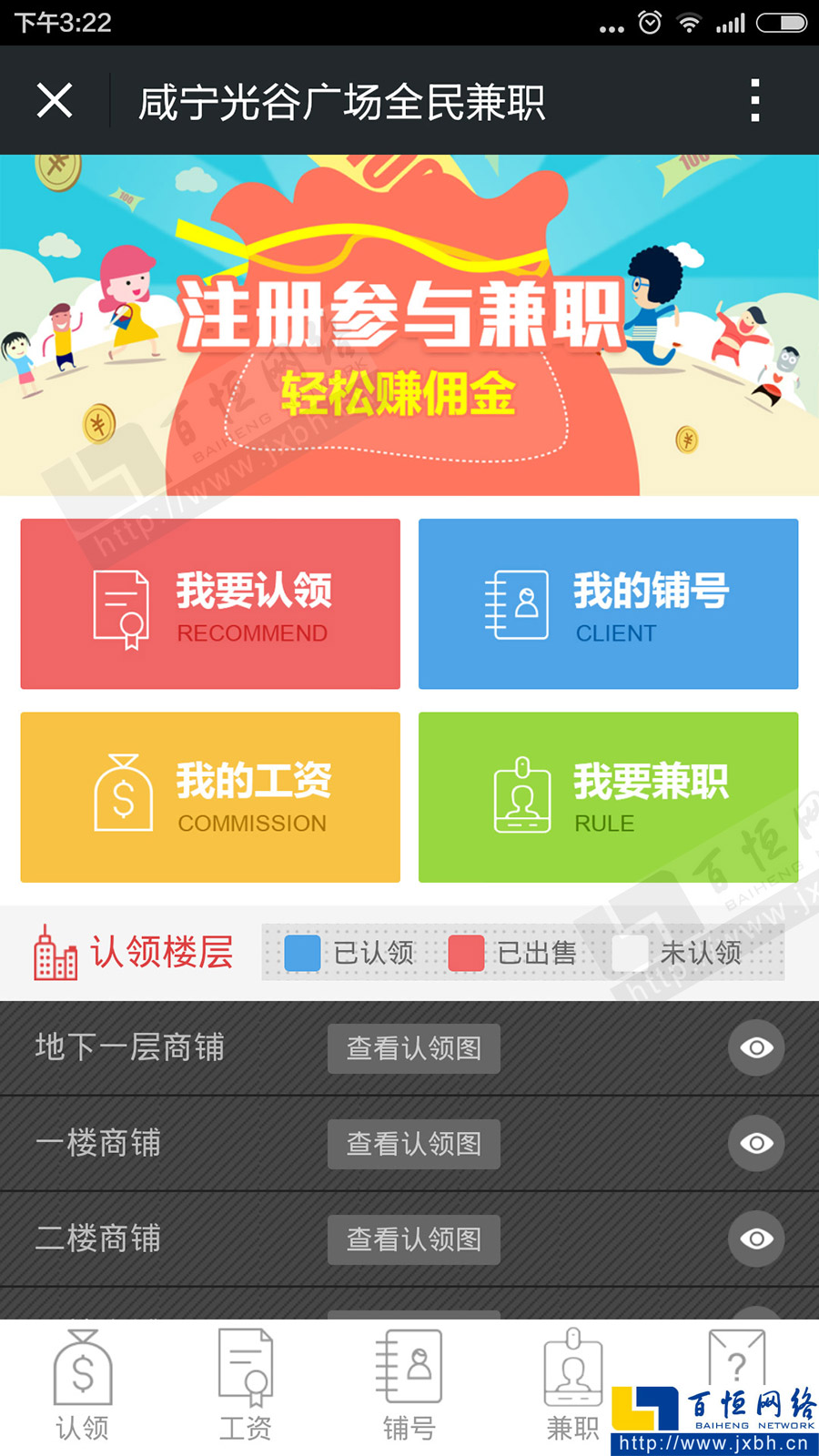This screenshot has width=819, height=1456.
Task: Open the 注册参与兼职 banner
Action: coord(409,325)
